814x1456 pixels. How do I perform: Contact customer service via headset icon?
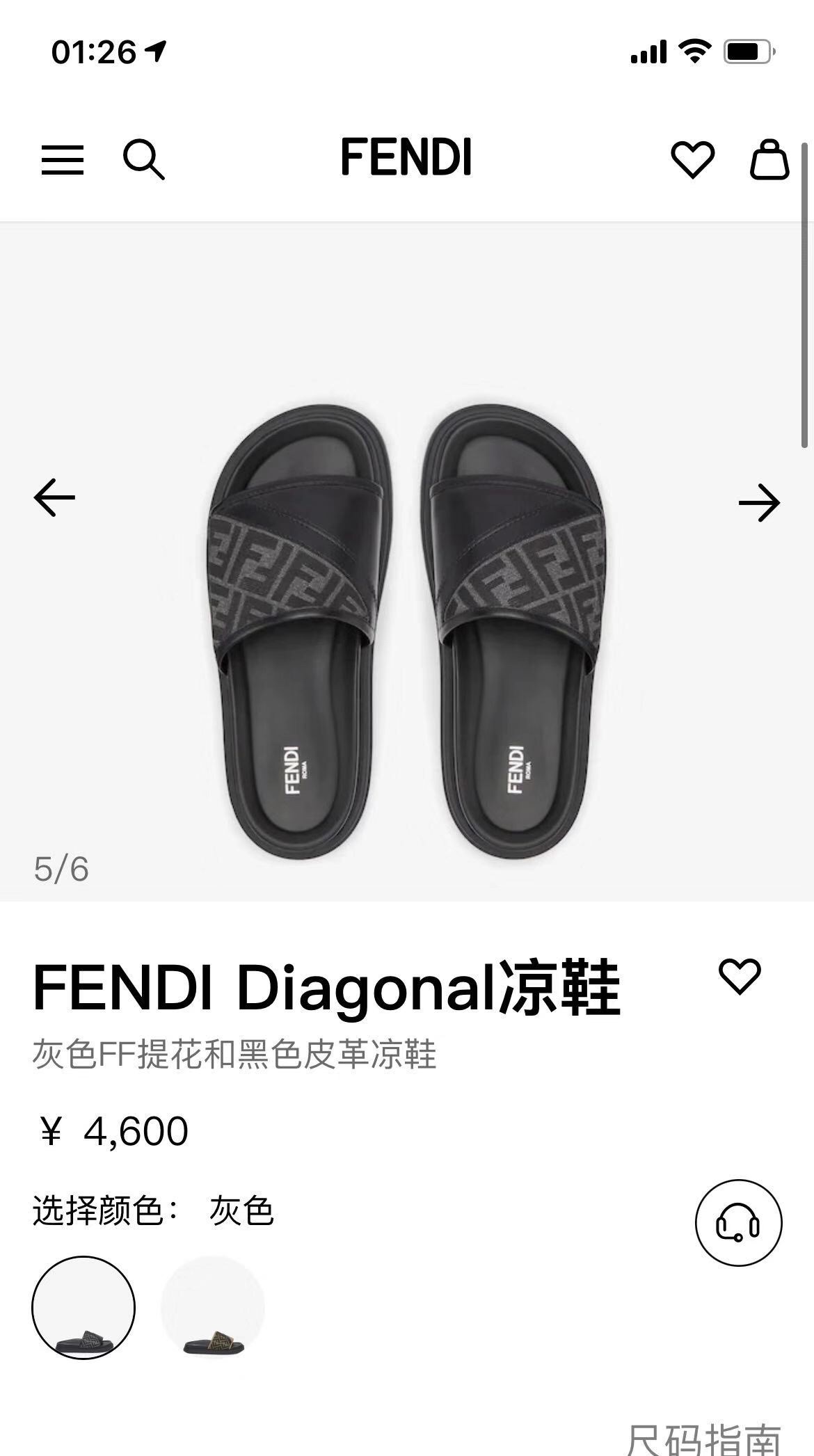coord(738,1222)
